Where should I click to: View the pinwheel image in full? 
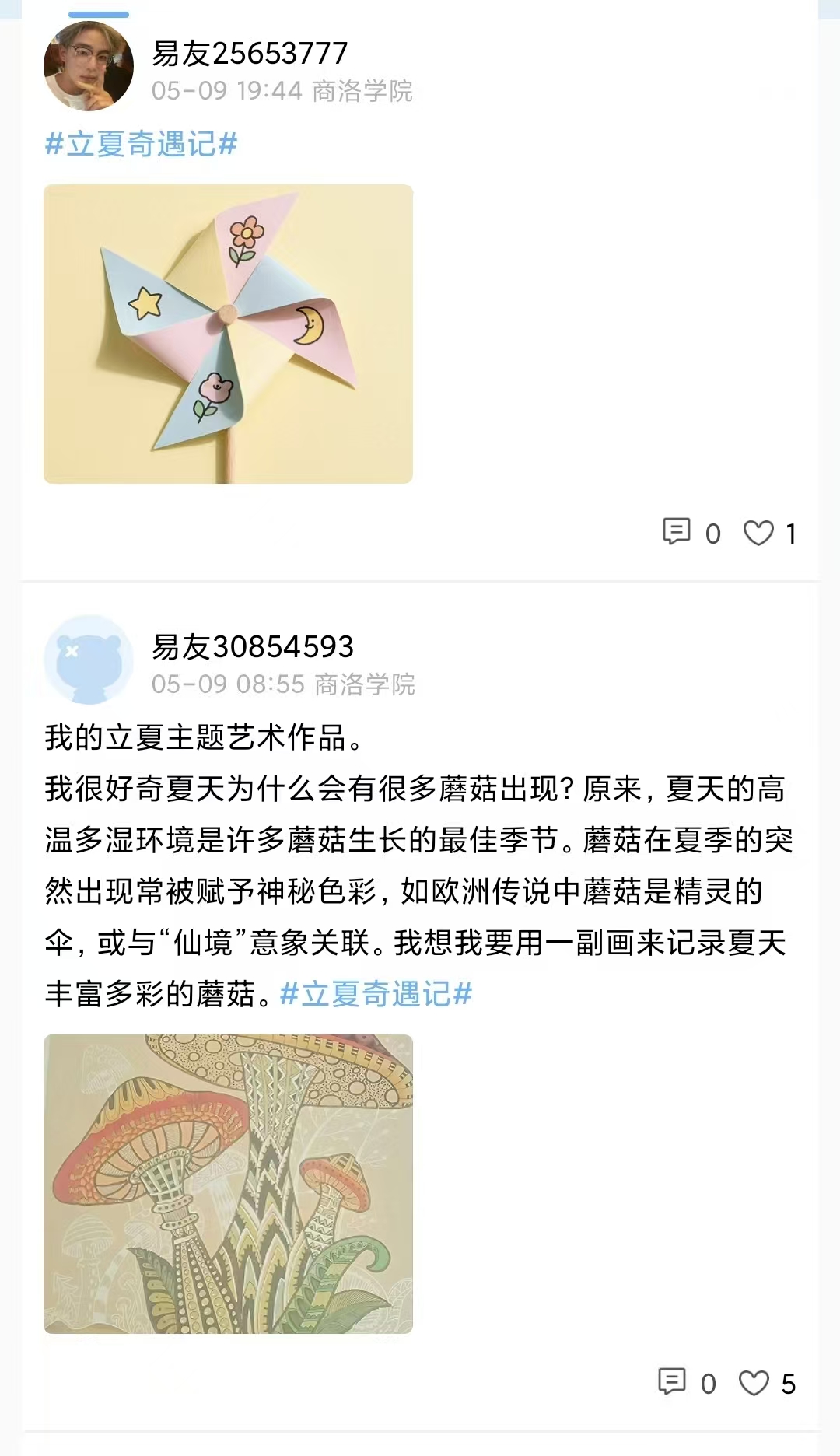(x=228, y=334)
